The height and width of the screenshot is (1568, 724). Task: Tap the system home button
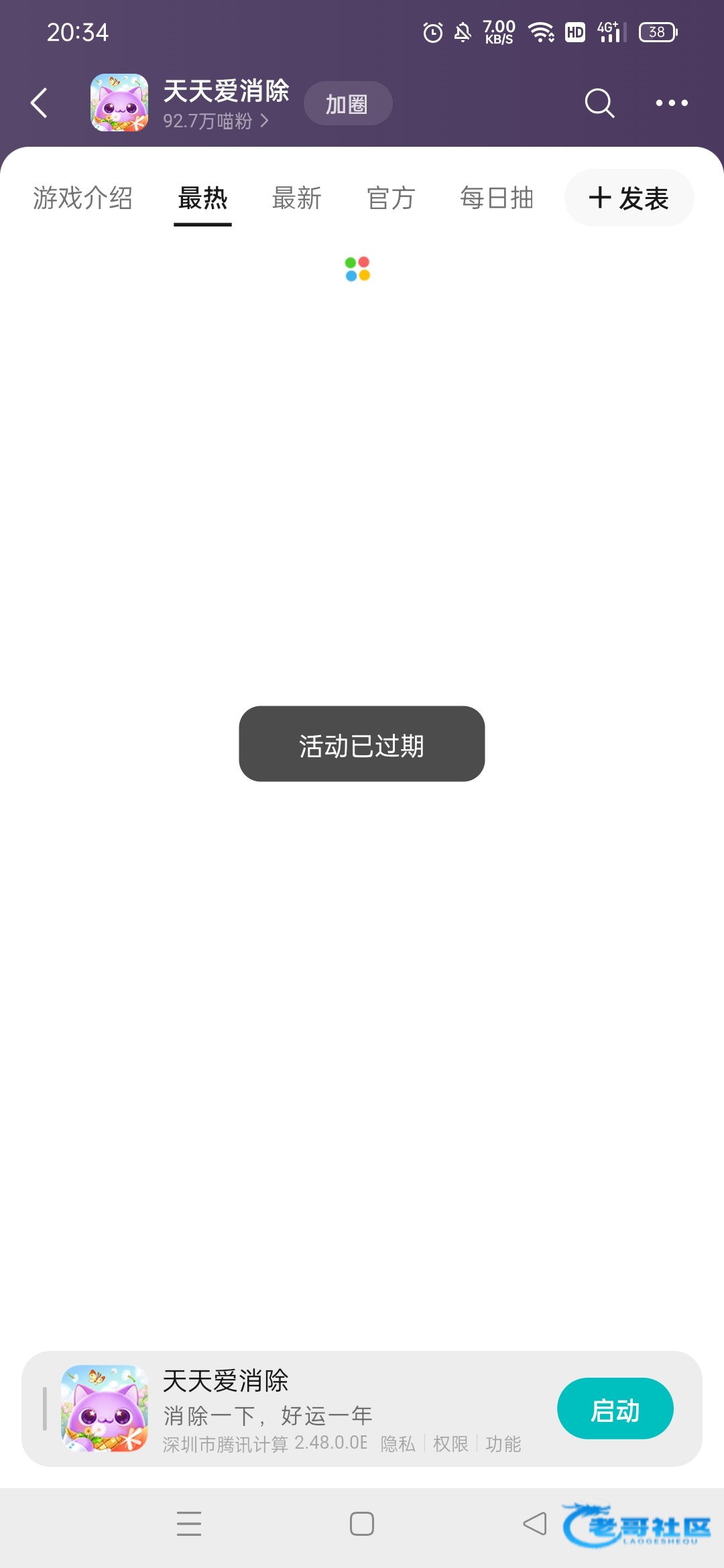[x=362, y=1524]
